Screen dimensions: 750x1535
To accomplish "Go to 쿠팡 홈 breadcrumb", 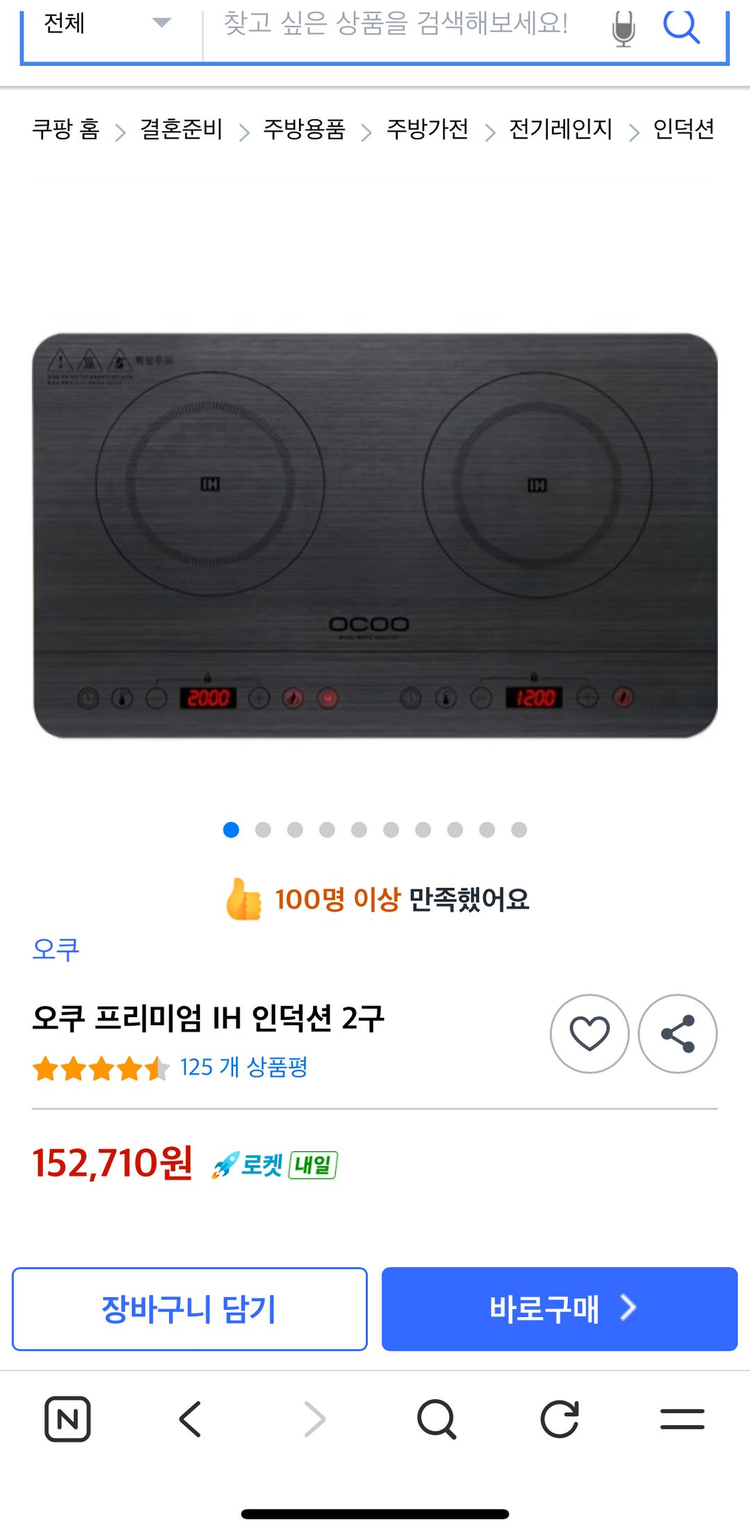I will (x=66, y=129).
